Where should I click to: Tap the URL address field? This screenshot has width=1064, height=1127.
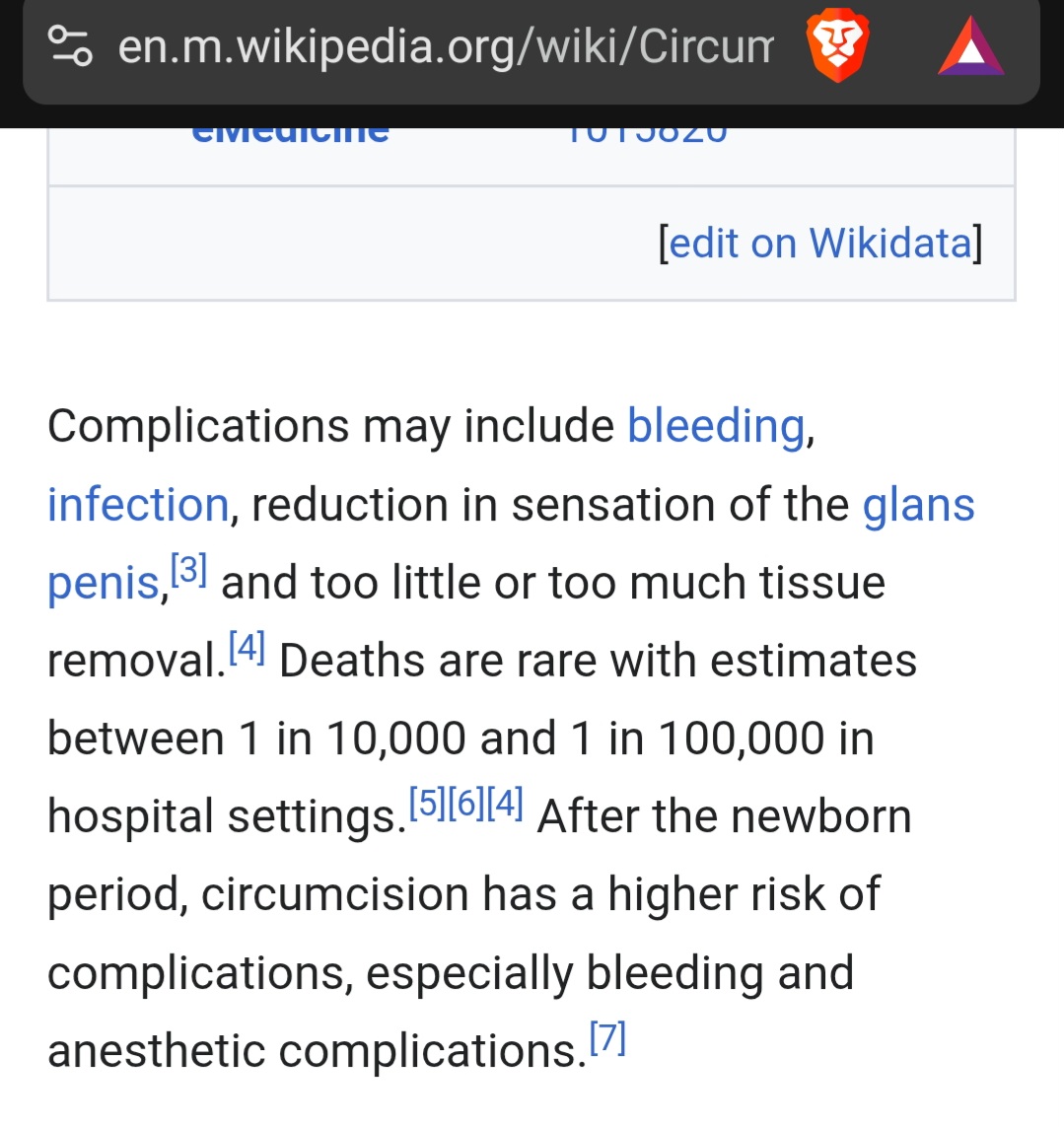pyautogui.click(x=444, y=46)
